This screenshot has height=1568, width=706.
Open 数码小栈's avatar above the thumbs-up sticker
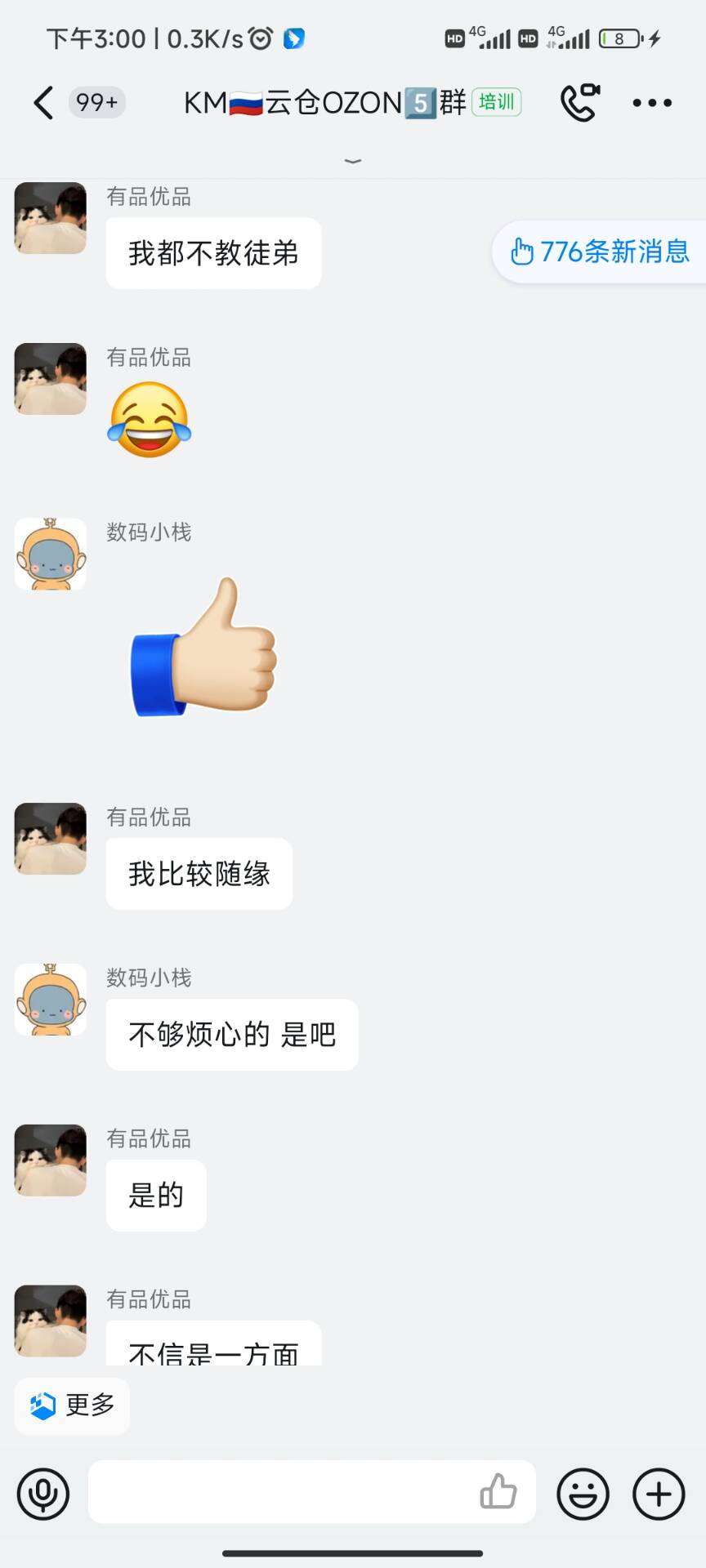51,554
